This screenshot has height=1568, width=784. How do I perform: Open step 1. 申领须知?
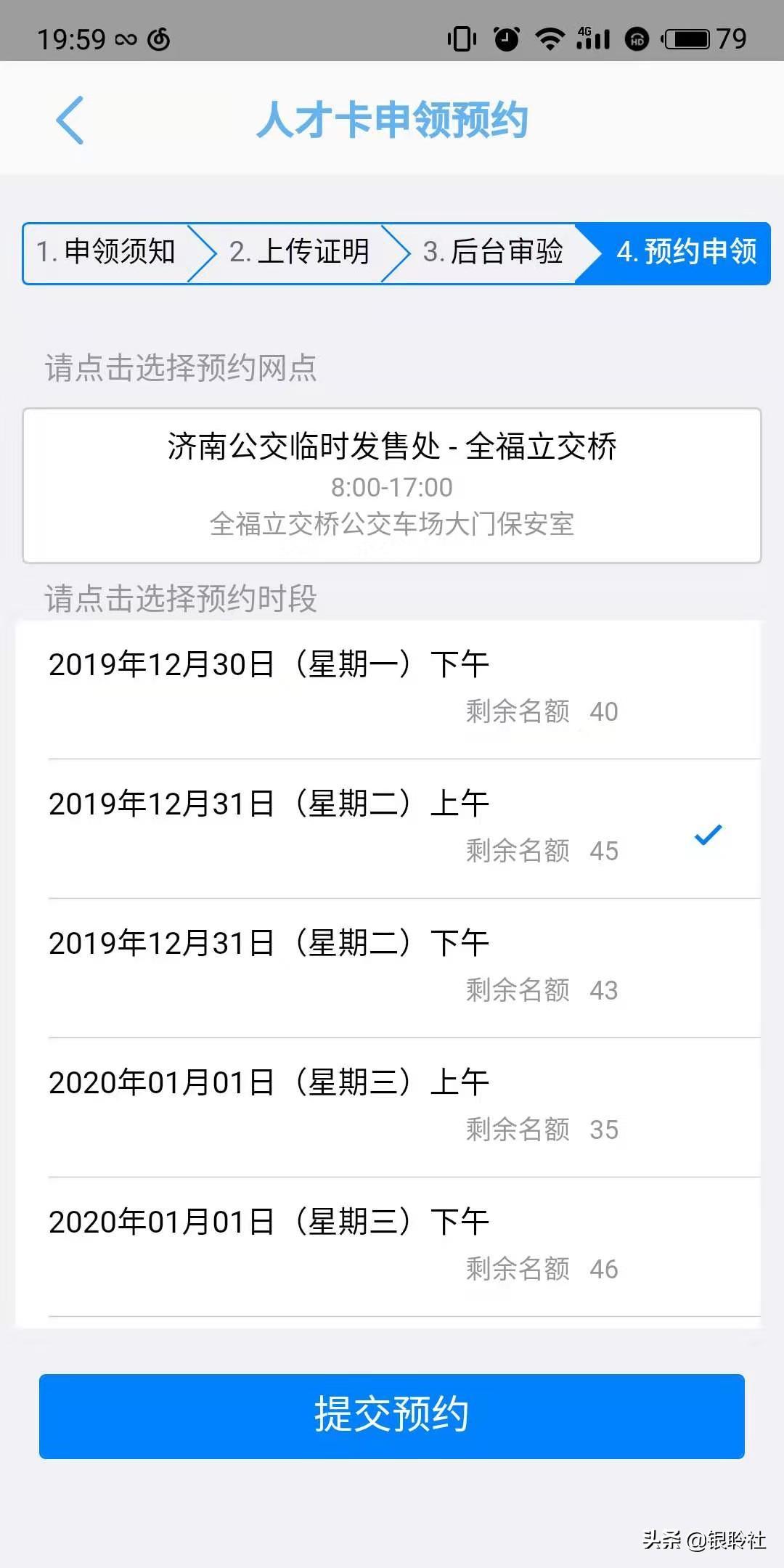coord(106,253)
